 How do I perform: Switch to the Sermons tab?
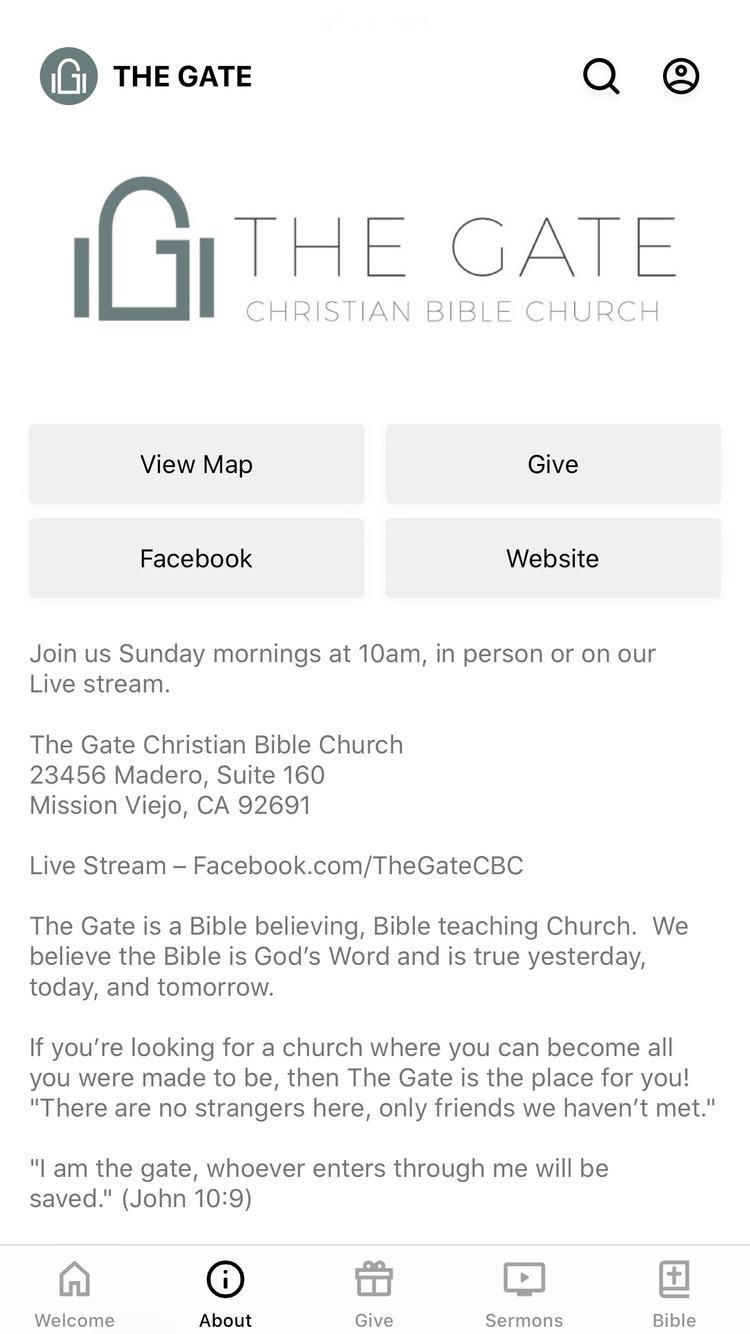coord(524,1294)
